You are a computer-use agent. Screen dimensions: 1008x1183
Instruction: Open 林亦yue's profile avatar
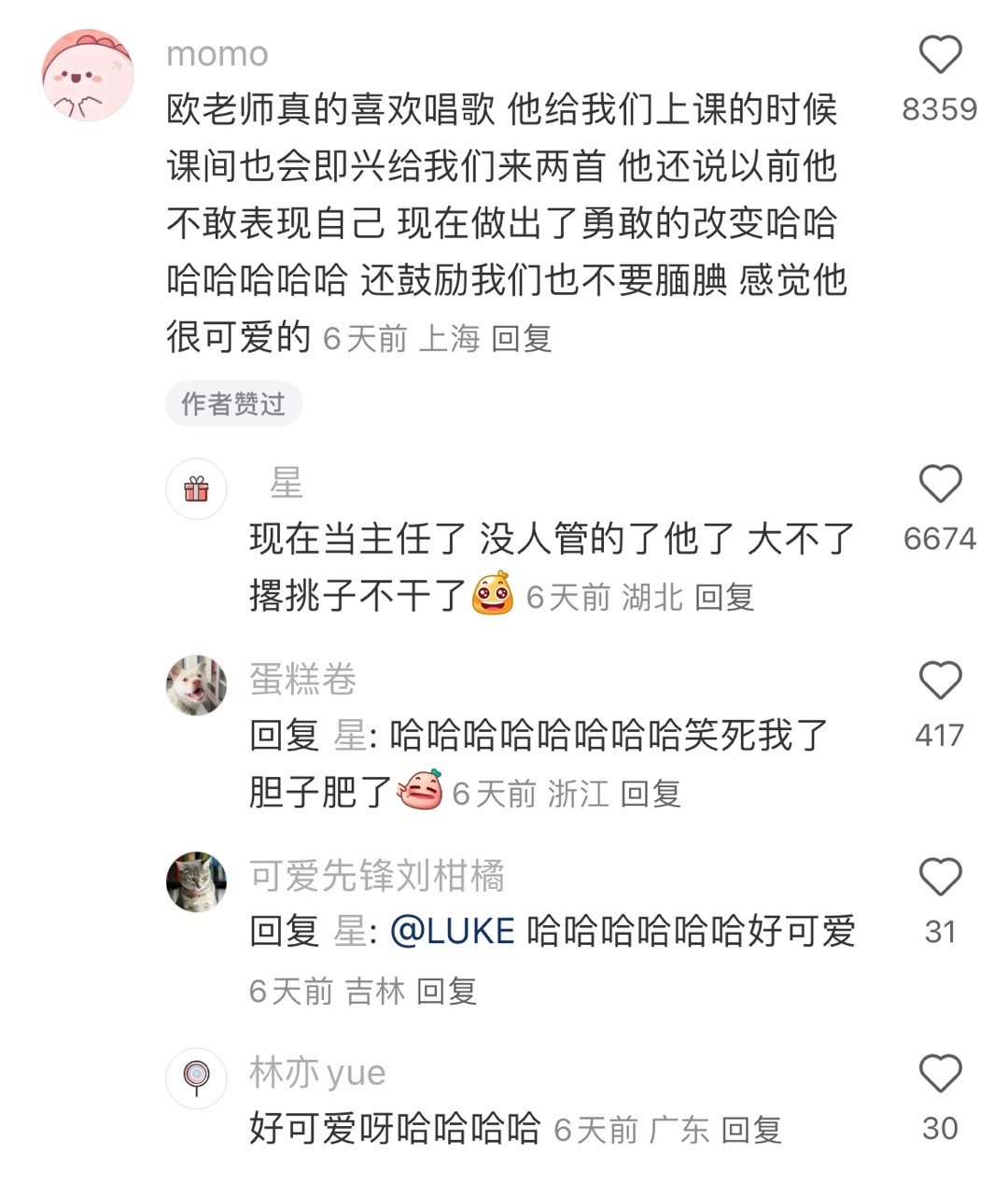(196, 1078)
